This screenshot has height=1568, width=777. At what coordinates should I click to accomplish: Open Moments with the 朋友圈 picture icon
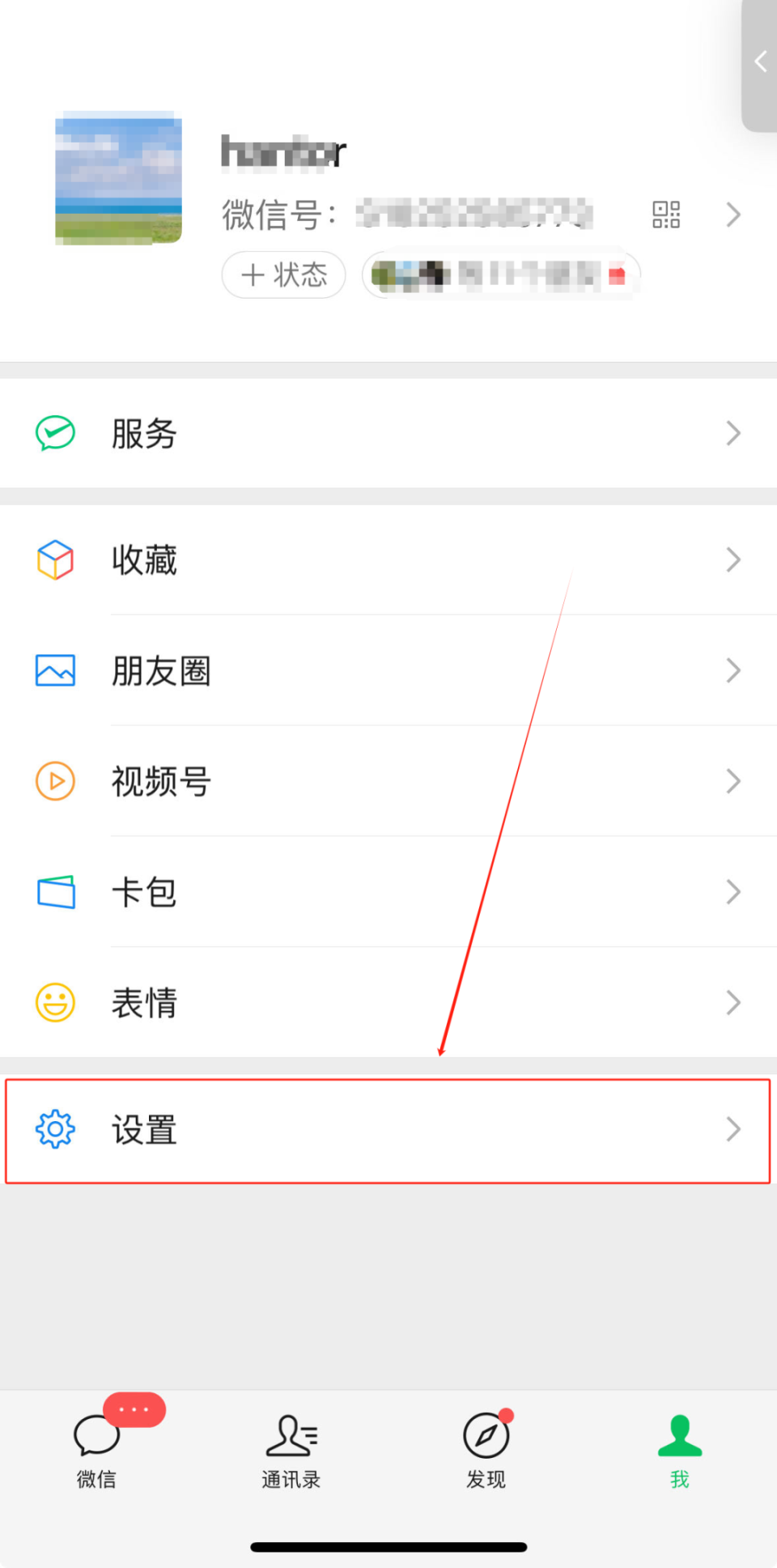pyautogui.click(x=54, y=670)
